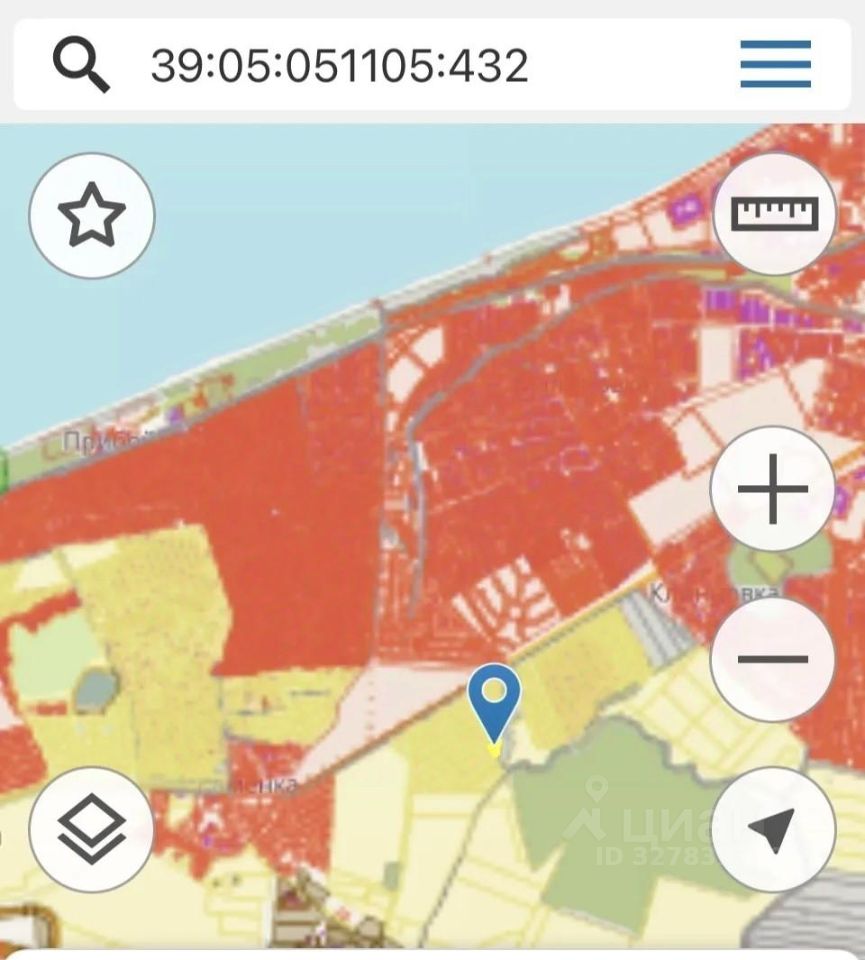The height and width of the screenshot is (960, 865).
Task: Zoom out of the map
Action: pos(773,659)
